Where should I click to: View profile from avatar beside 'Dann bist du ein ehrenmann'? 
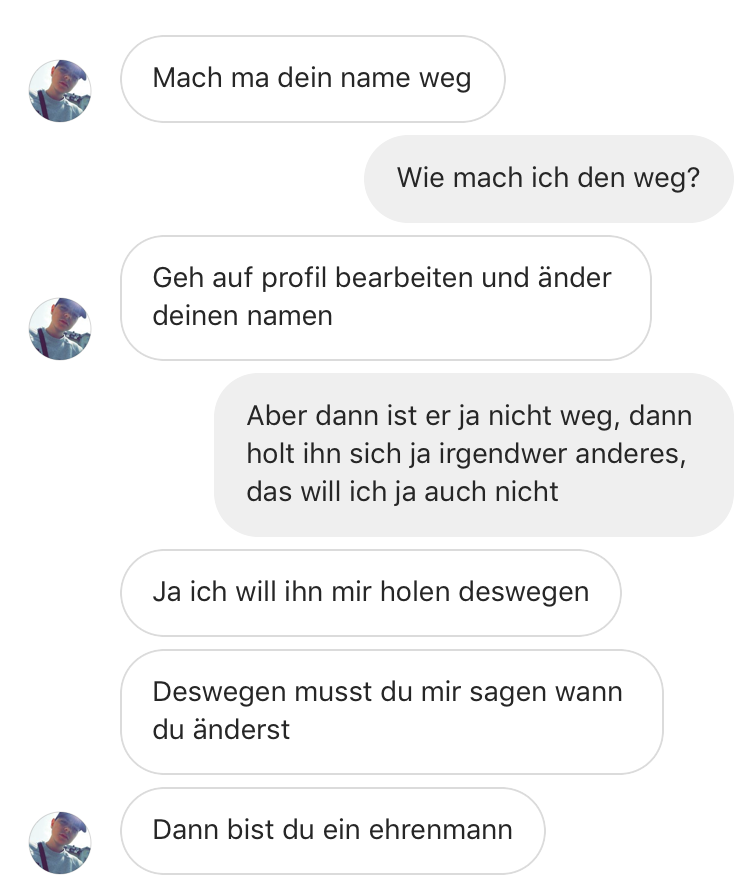pos(60,842)
